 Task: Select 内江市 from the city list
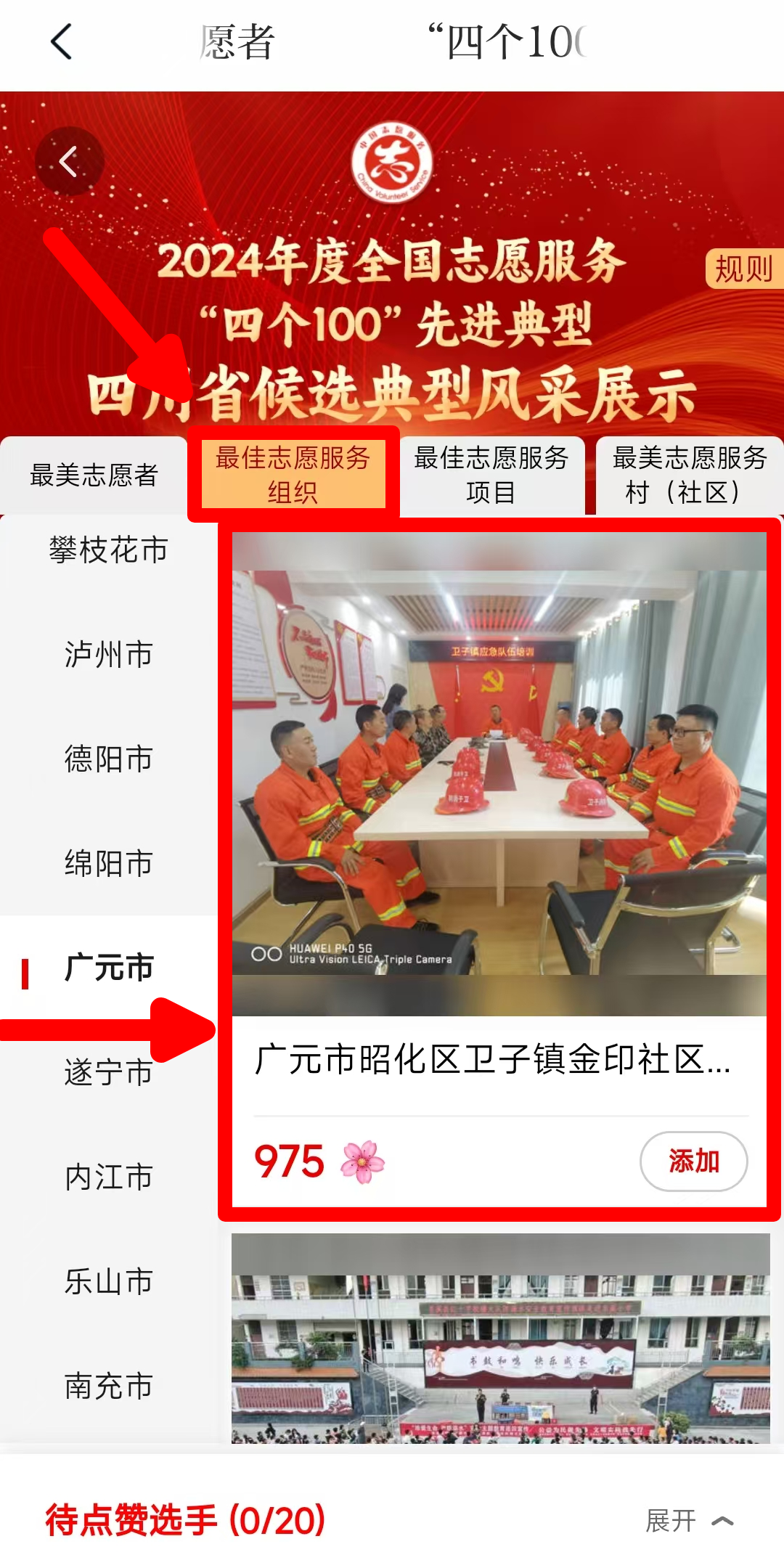tap(108, 1177)
